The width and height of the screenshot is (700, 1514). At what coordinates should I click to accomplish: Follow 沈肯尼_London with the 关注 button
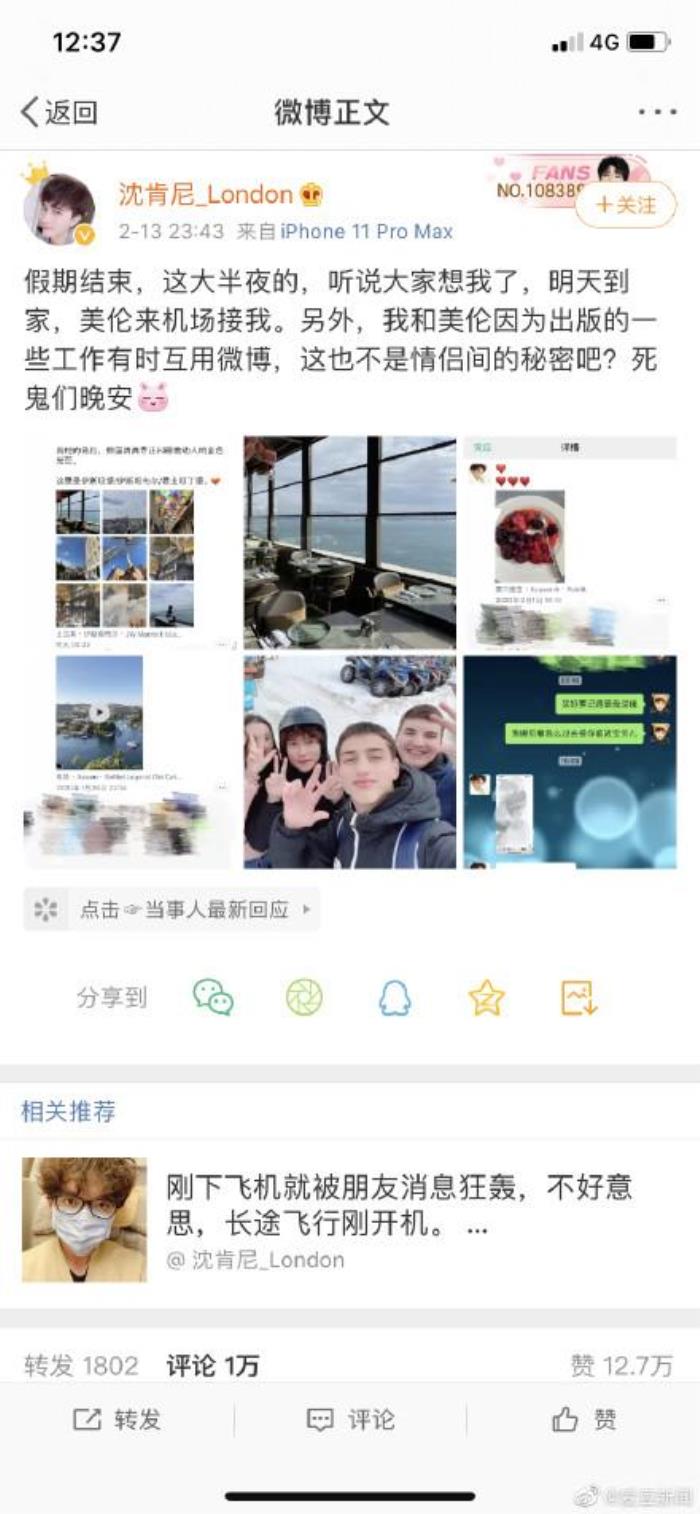tap(626, 205)
